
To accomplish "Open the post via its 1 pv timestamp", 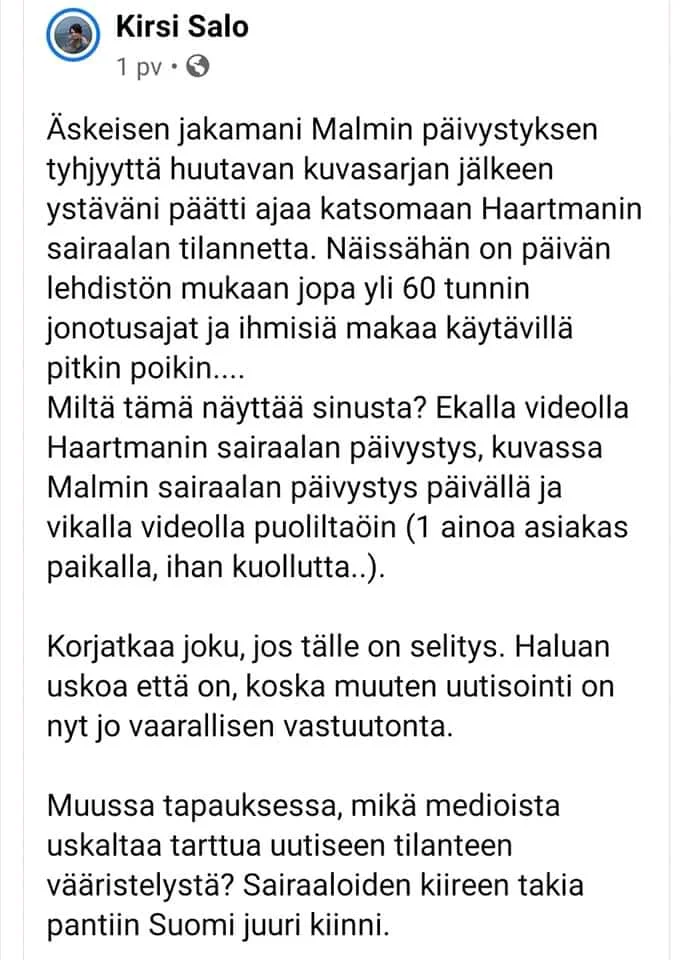I will (x=137, y=68).
